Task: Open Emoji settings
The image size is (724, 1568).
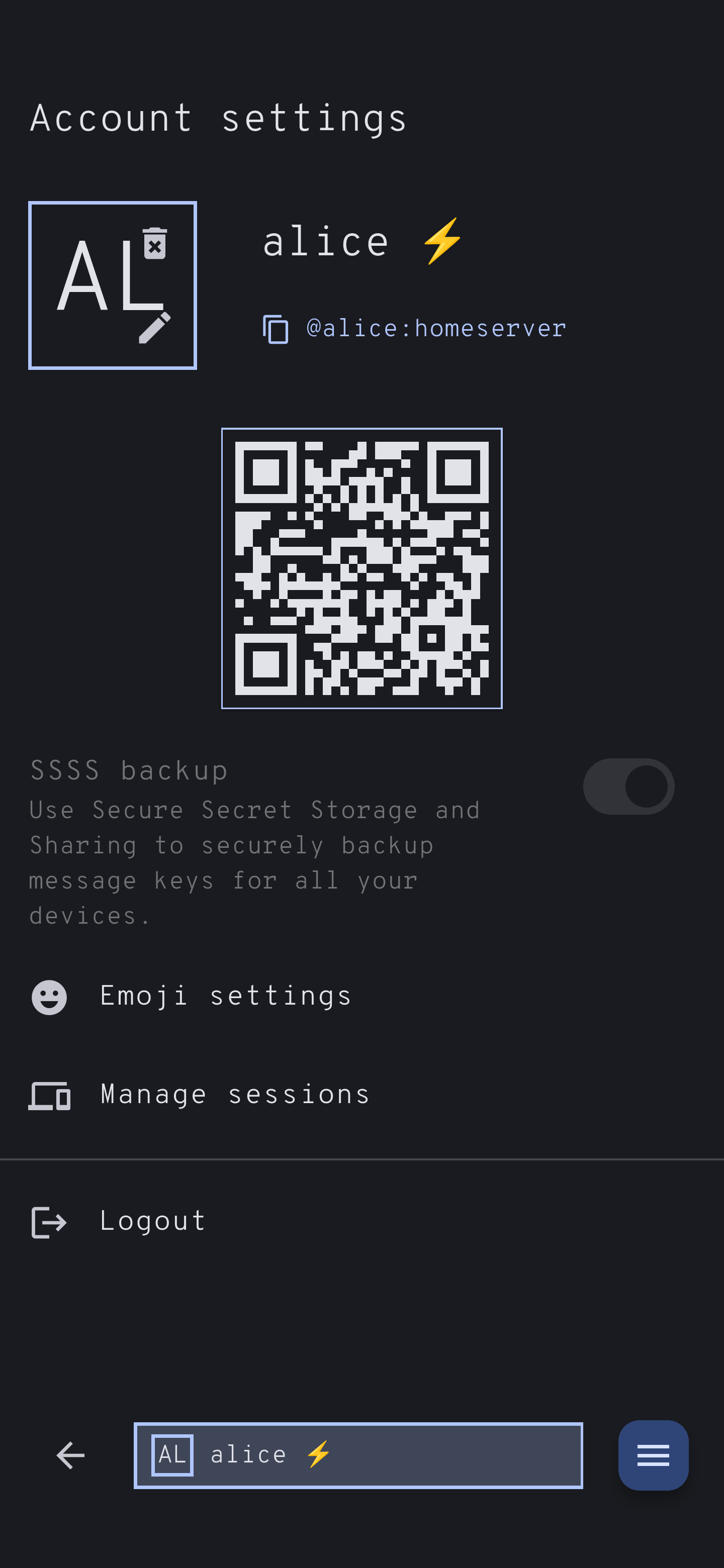Action: (x=361, y=997)
